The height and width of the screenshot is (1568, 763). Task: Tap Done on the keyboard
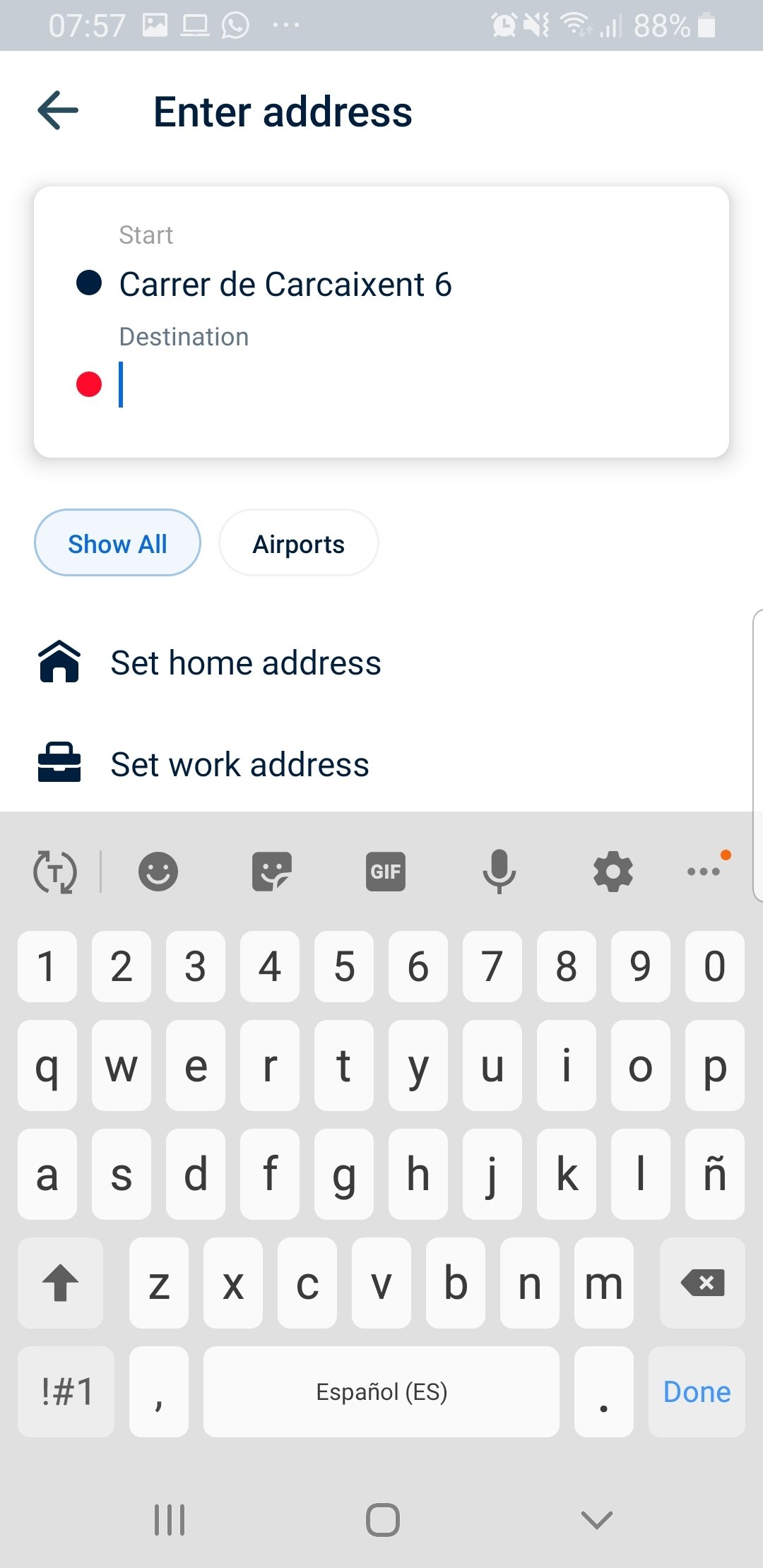[696, 1392]
